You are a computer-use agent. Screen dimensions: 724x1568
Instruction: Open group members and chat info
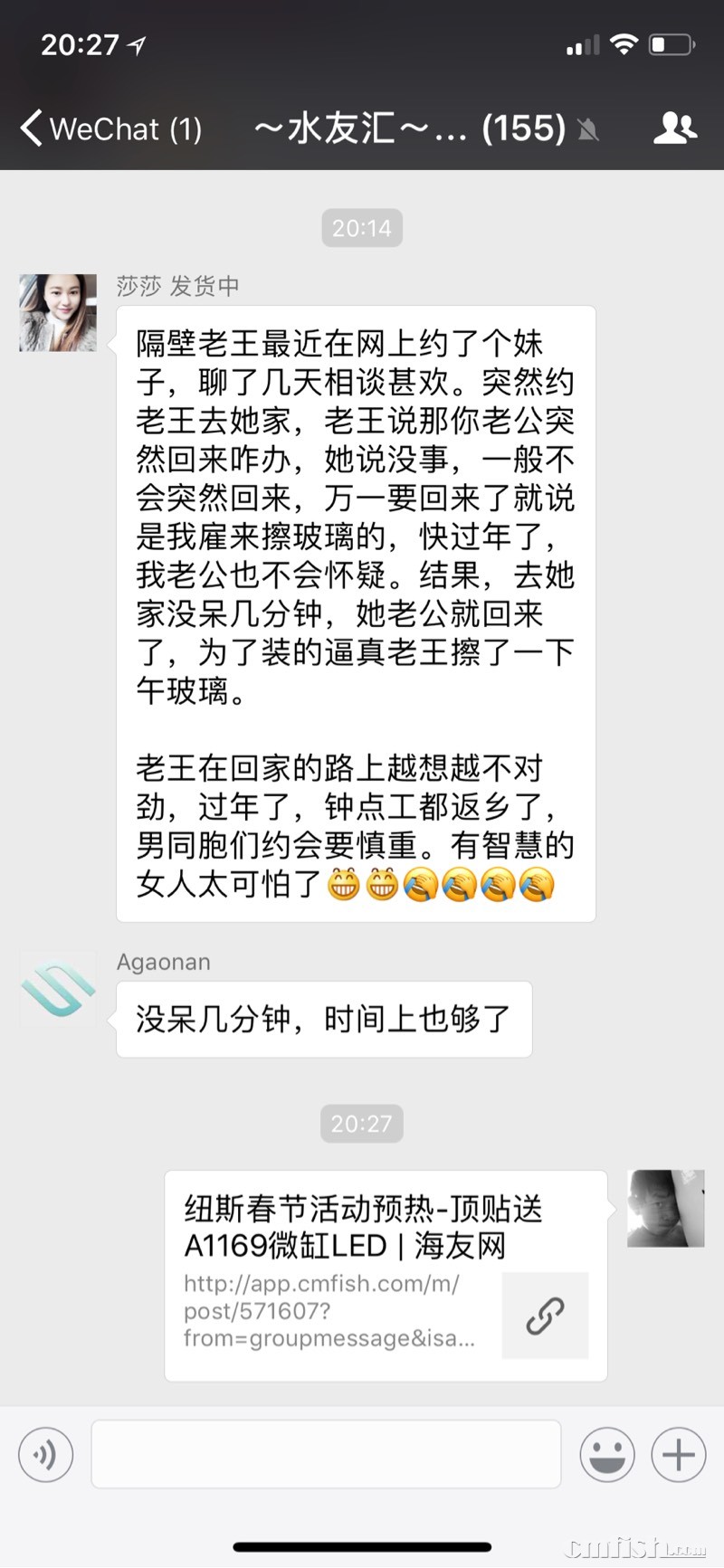(x=675, y=128)
